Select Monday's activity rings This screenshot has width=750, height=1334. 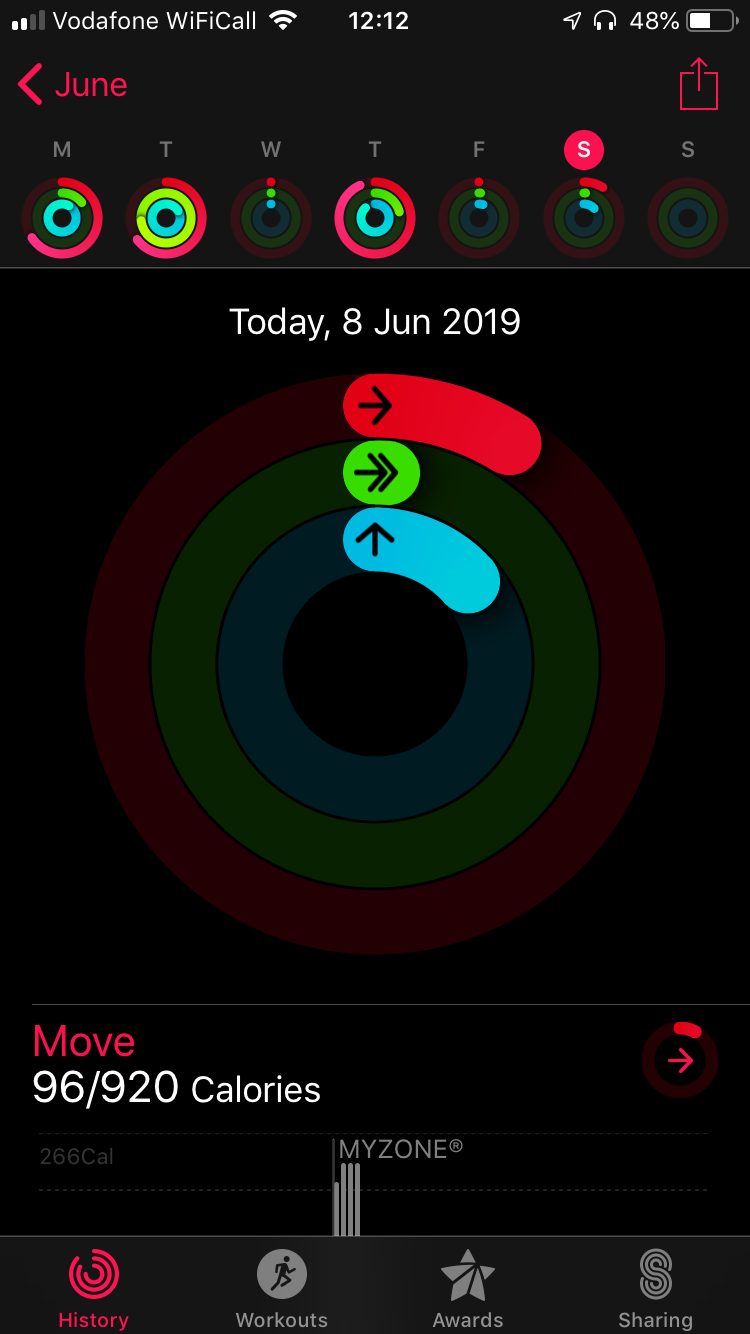click(62, 218)
